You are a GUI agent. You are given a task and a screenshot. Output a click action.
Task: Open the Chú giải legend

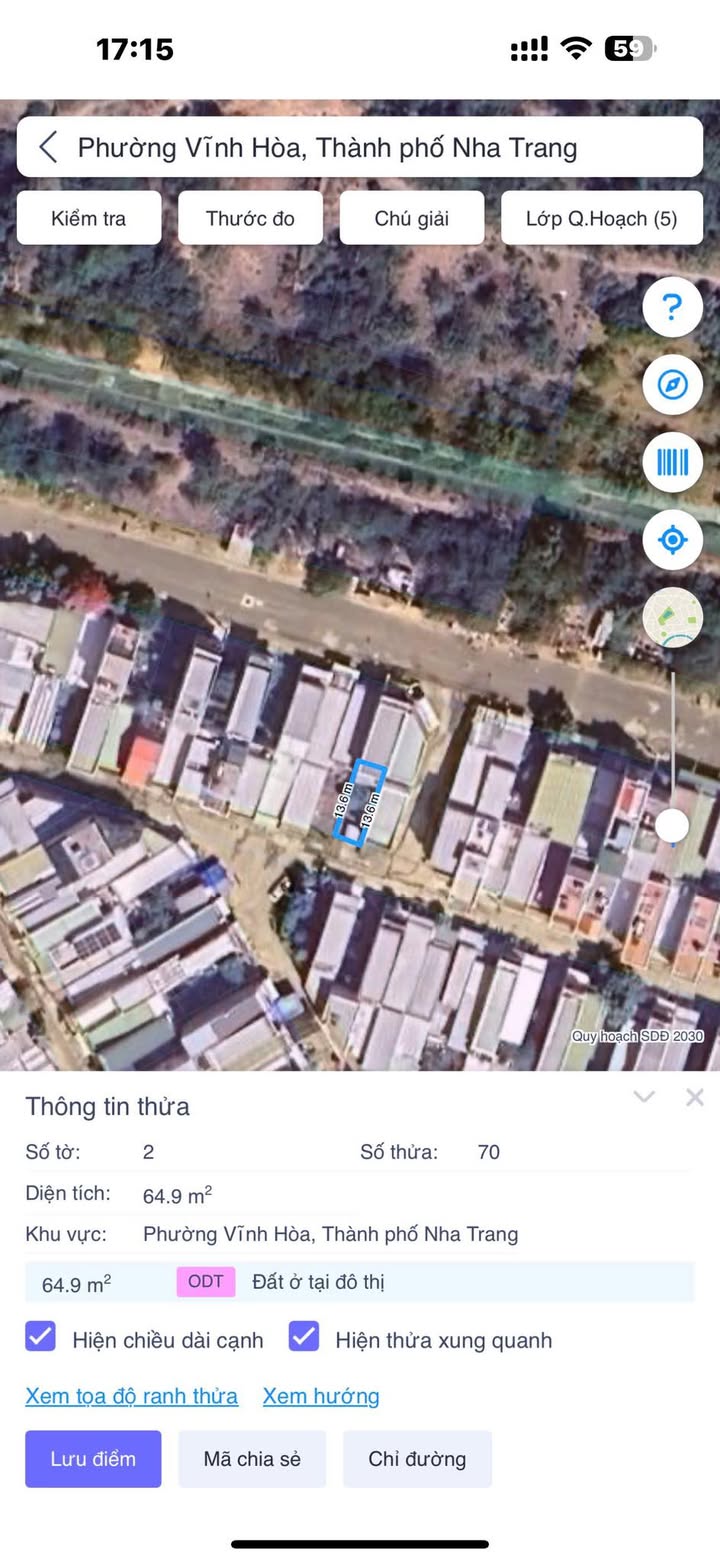[x=412, y=218]
